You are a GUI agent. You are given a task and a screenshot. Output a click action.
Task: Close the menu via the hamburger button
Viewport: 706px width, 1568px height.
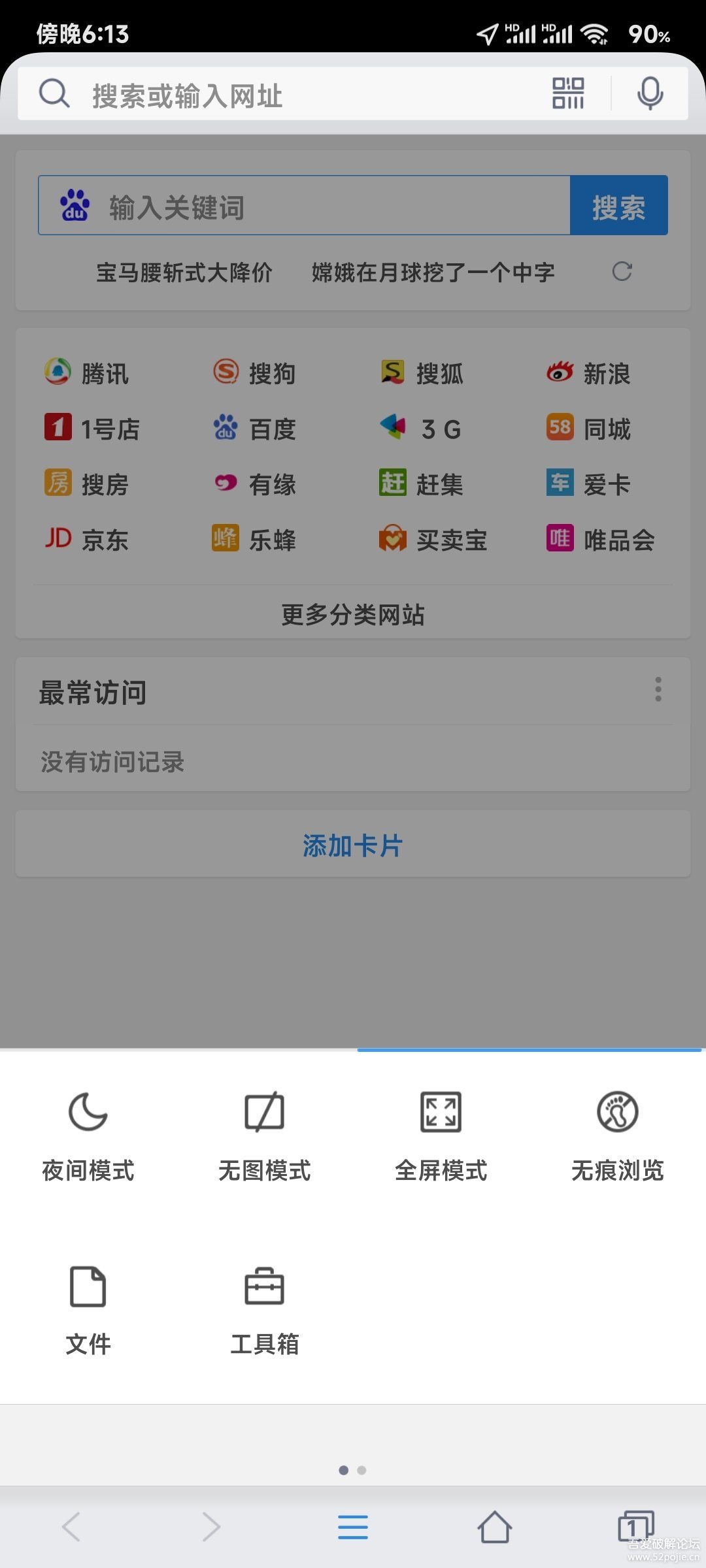click(353, 1527)
